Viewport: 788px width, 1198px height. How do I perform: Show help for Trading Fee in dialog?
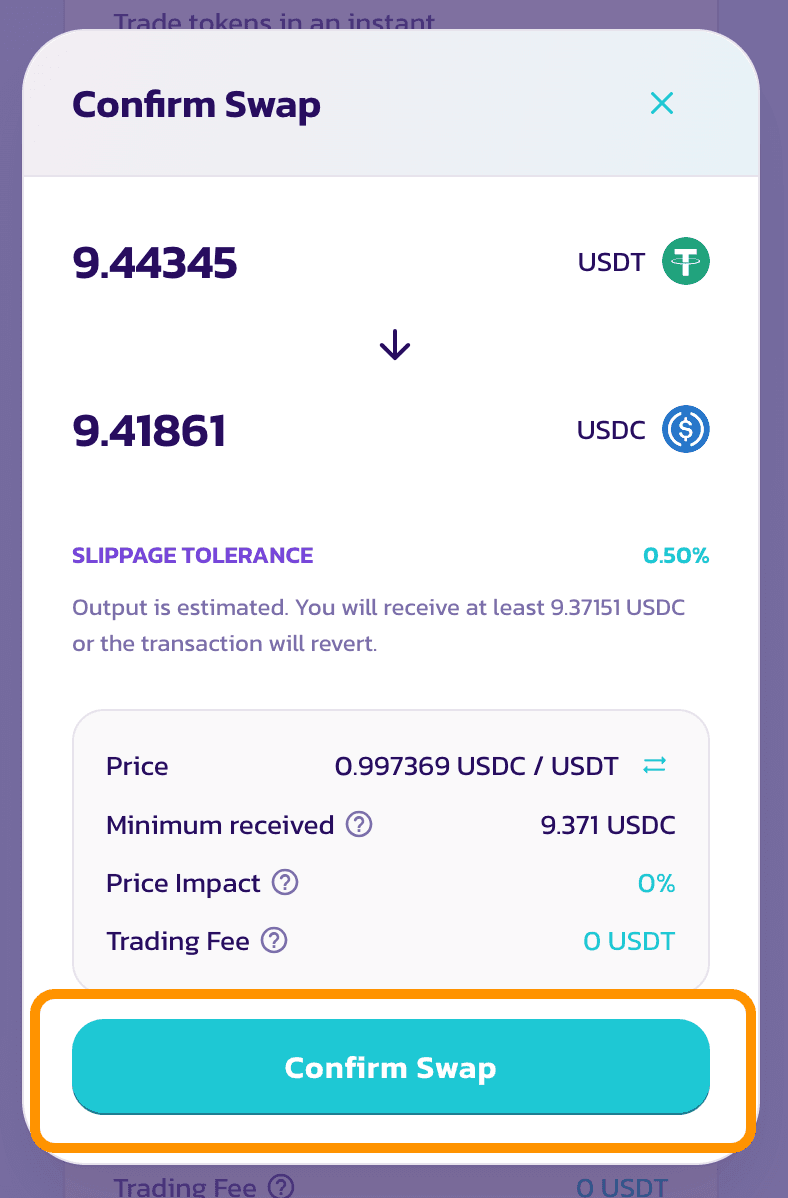tap(274, 941)
